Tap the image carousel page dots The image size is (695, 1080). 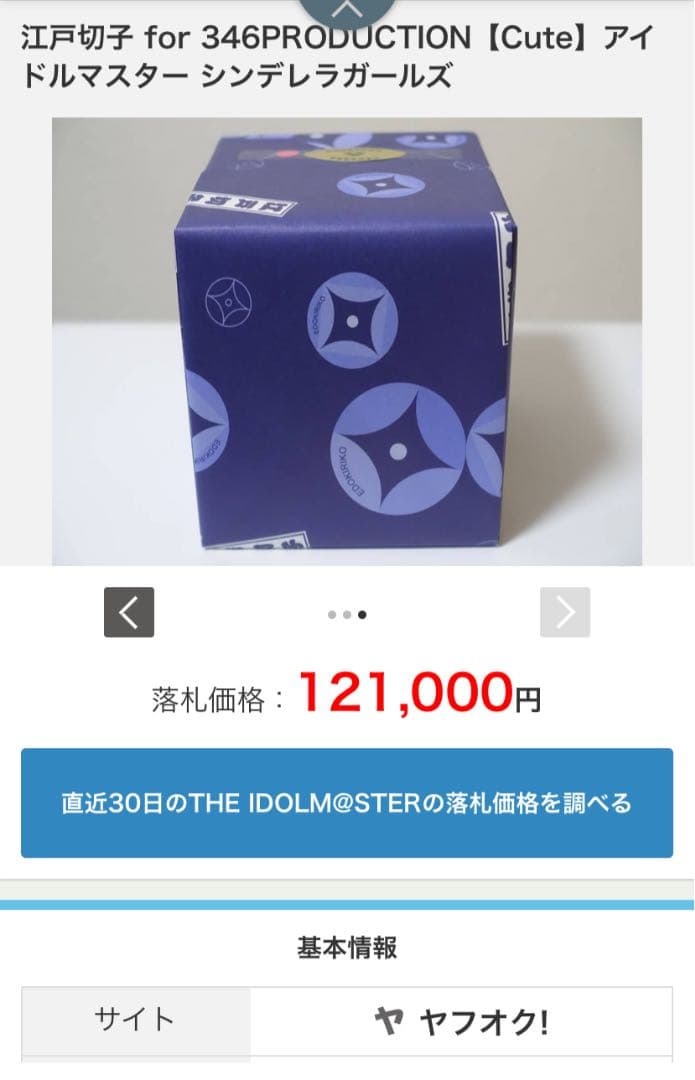(347, 615)
